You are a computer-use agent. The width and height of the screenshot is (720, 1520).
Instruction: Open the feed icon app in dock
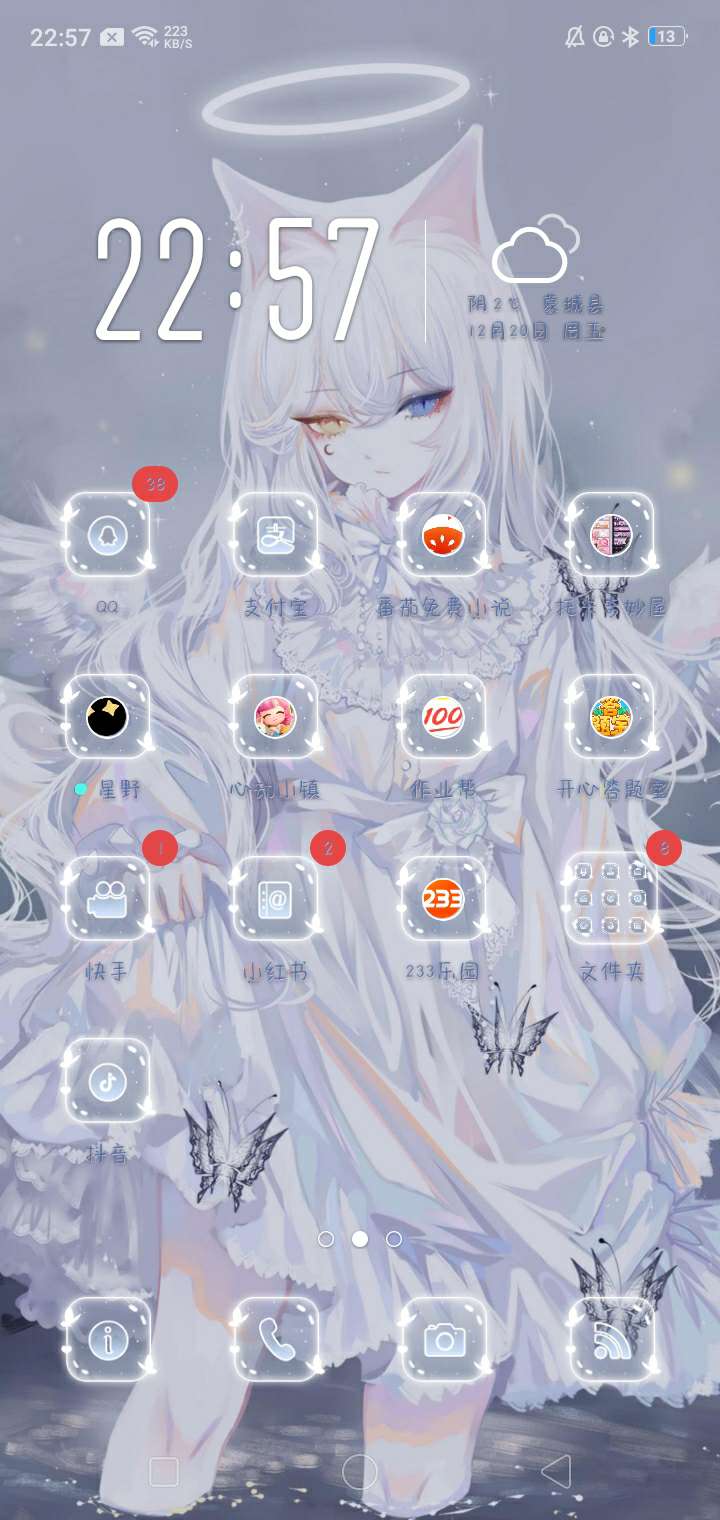tap(611, 1340)
